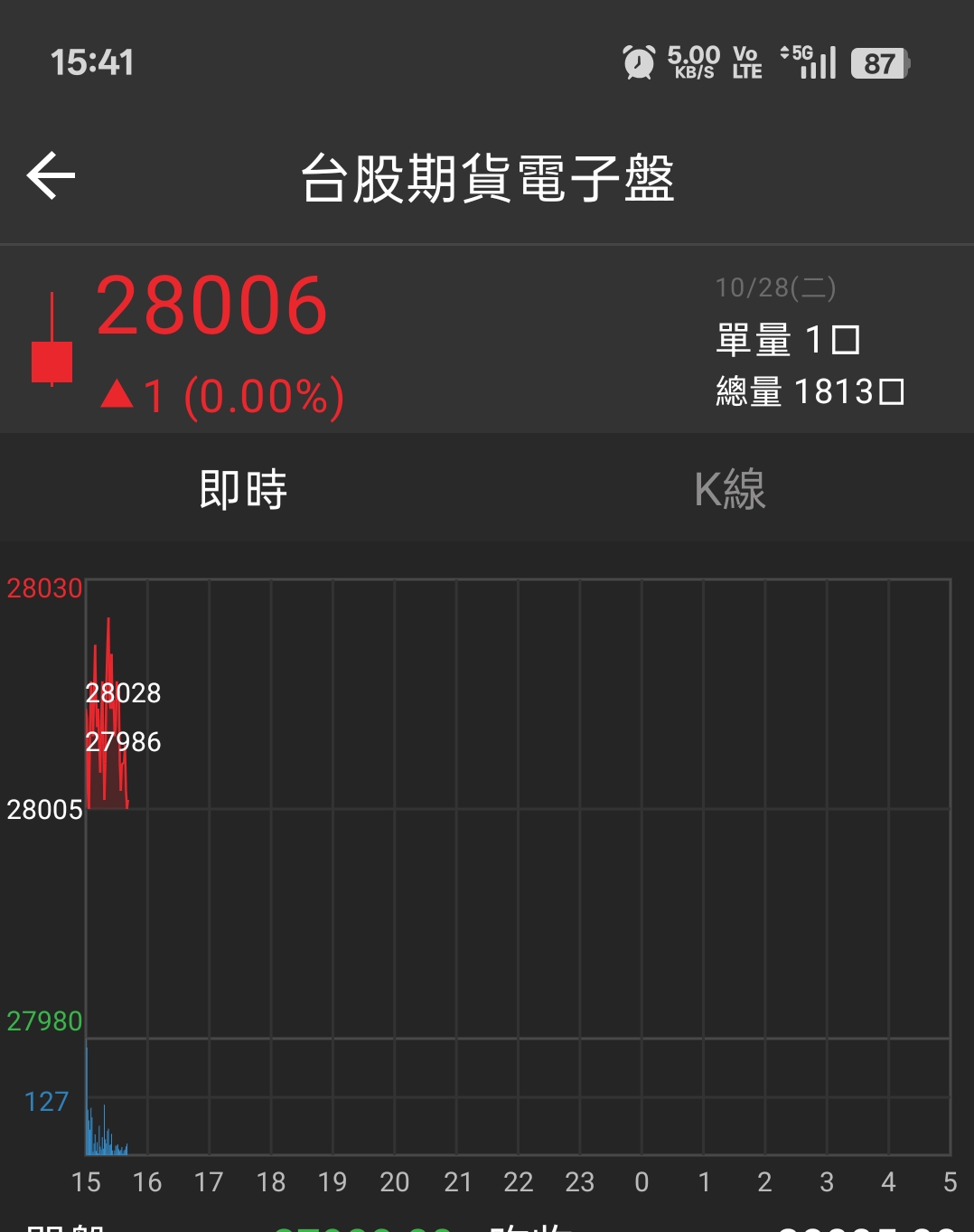This screenshot has width=974, height=1232.
Task: Go back using the arrow icon
Action: (x=51, y=175)
